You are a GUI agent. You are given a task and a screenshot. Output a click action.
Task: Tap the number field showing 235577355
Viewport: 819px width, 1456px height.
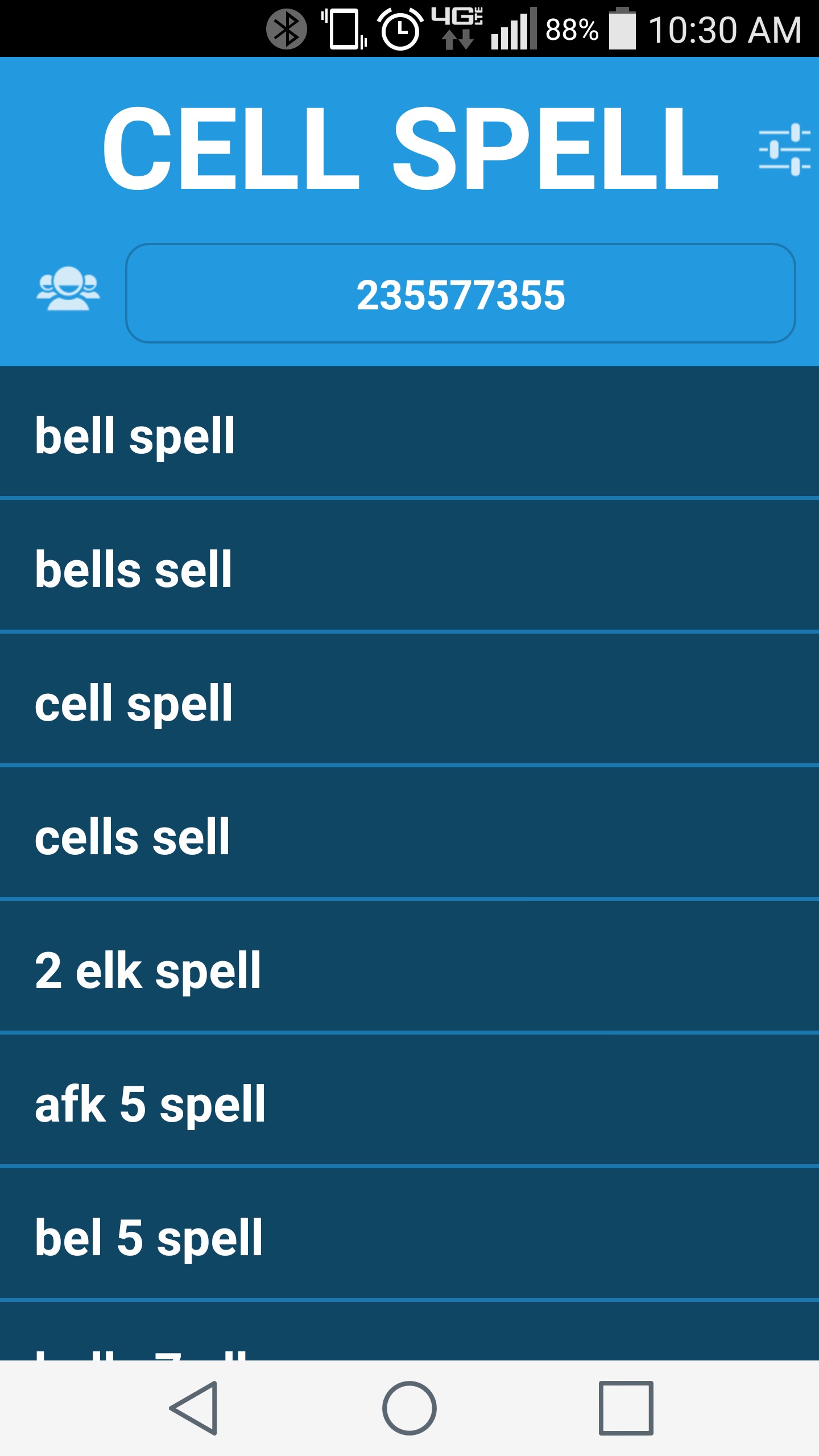pos(460,293)
